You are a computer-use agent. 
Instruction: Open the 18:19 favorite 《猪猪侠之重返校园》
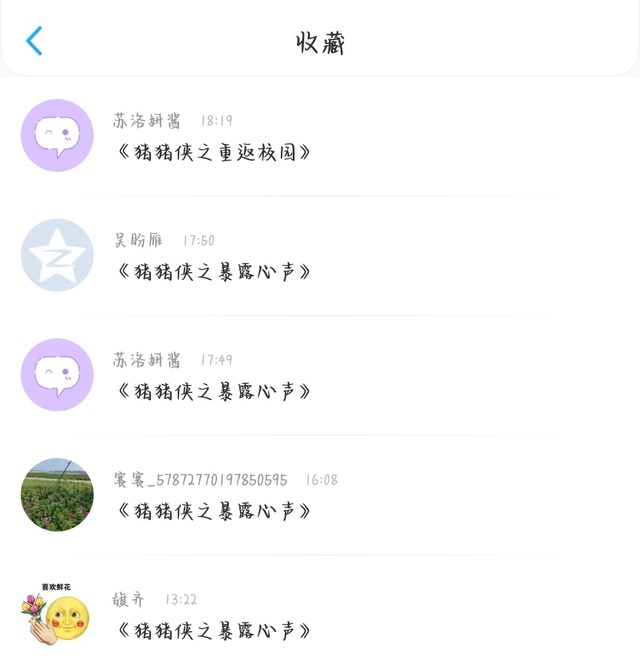[214, 152]
